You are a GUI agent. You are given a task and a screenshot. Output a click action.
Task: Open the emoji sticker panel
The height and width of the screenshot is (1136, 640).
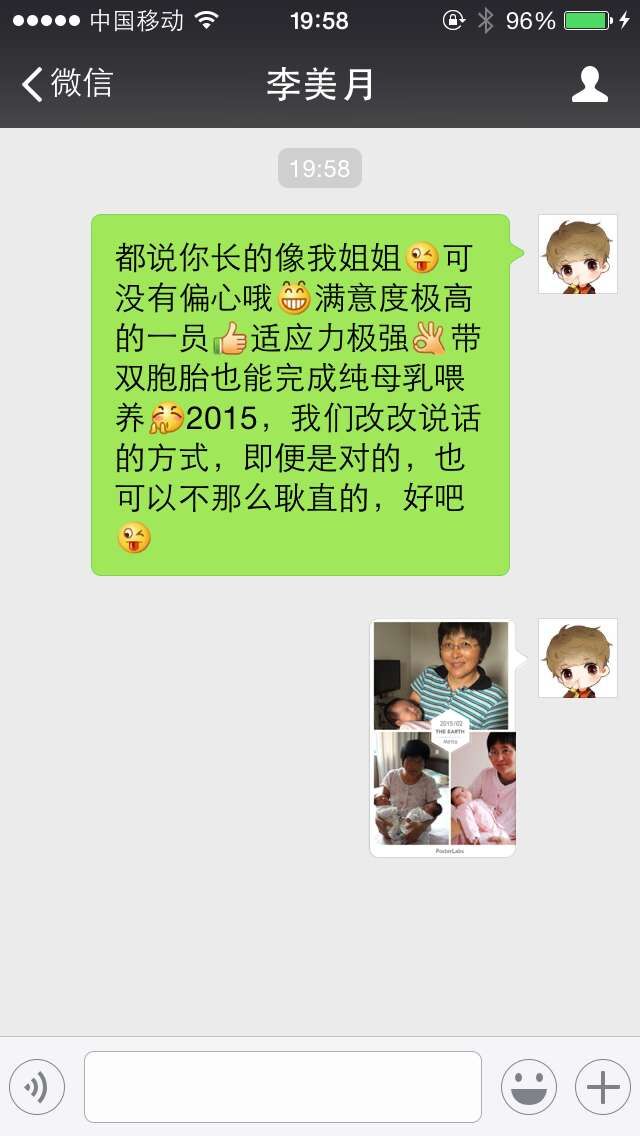click(528, 1087)
